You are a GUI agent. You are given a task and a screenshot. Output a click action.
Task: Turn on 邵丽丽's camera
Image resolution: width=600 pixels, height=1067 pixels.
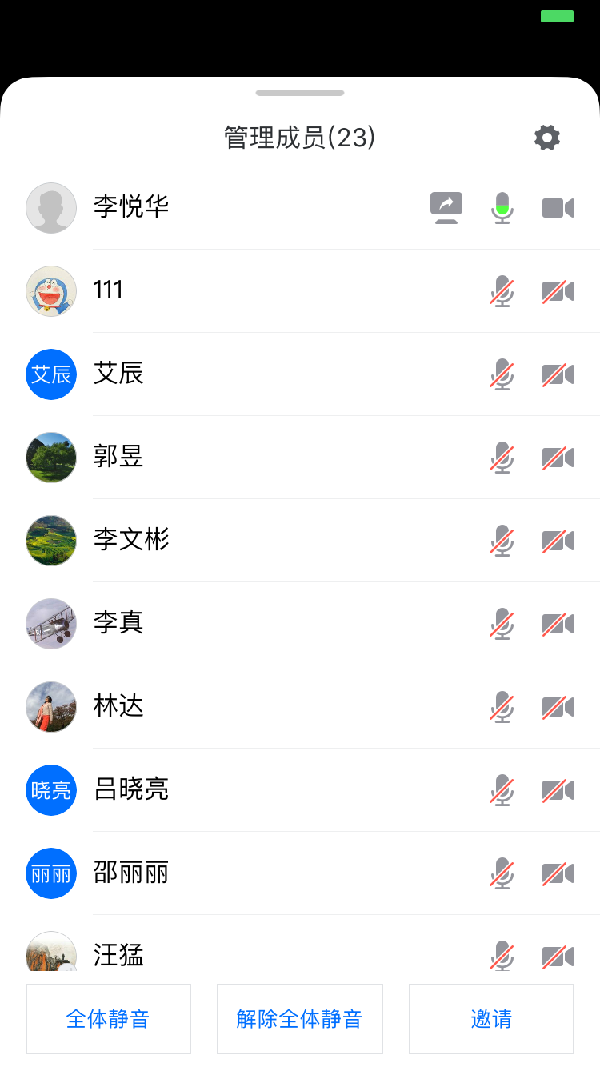[x=557, y=872]
